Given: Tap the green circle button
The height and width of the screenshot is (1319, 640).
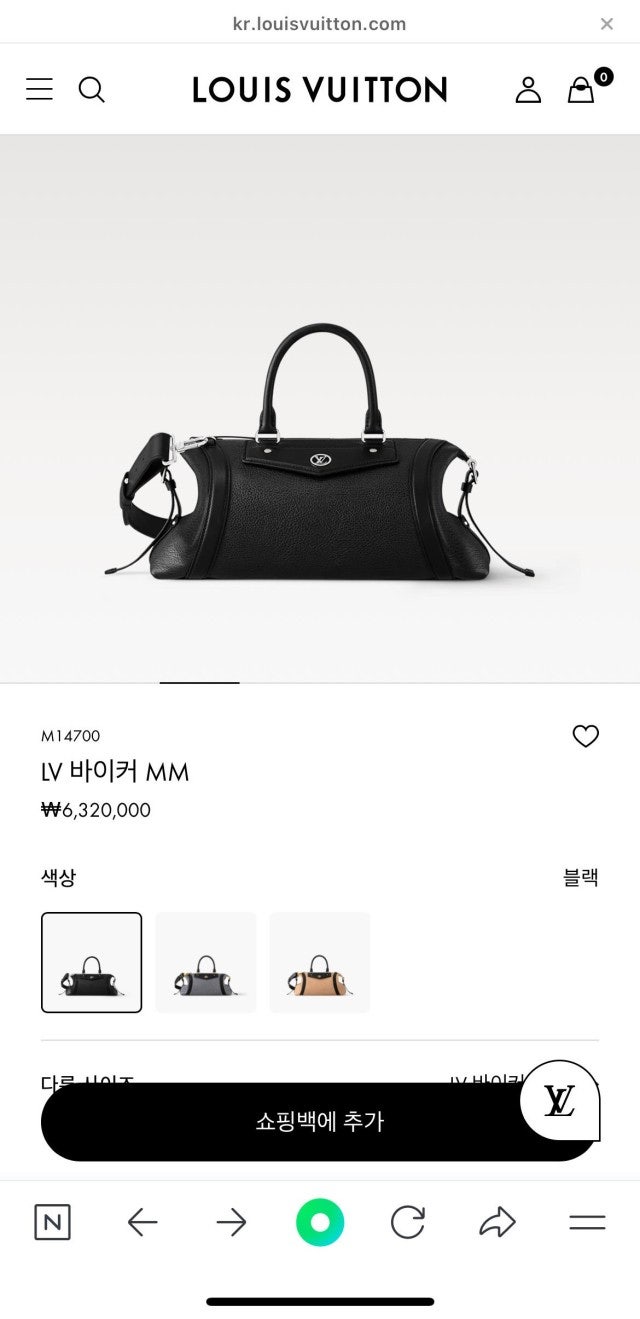Looking at the screenshot, I should 320,1222.
